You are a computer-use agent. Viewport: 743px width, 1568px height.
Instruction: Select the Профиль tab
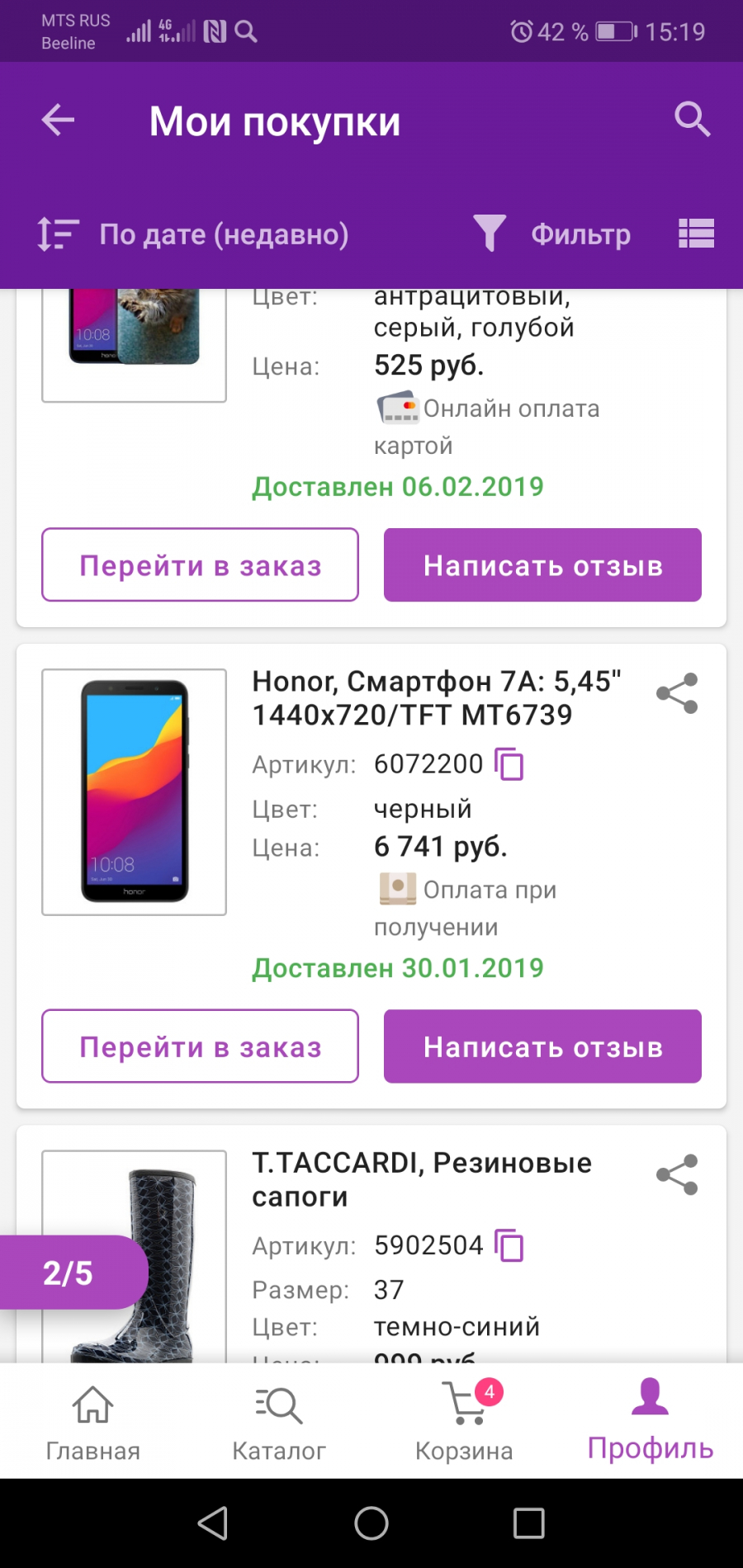pyautogui.click(x=650, y=1421)
